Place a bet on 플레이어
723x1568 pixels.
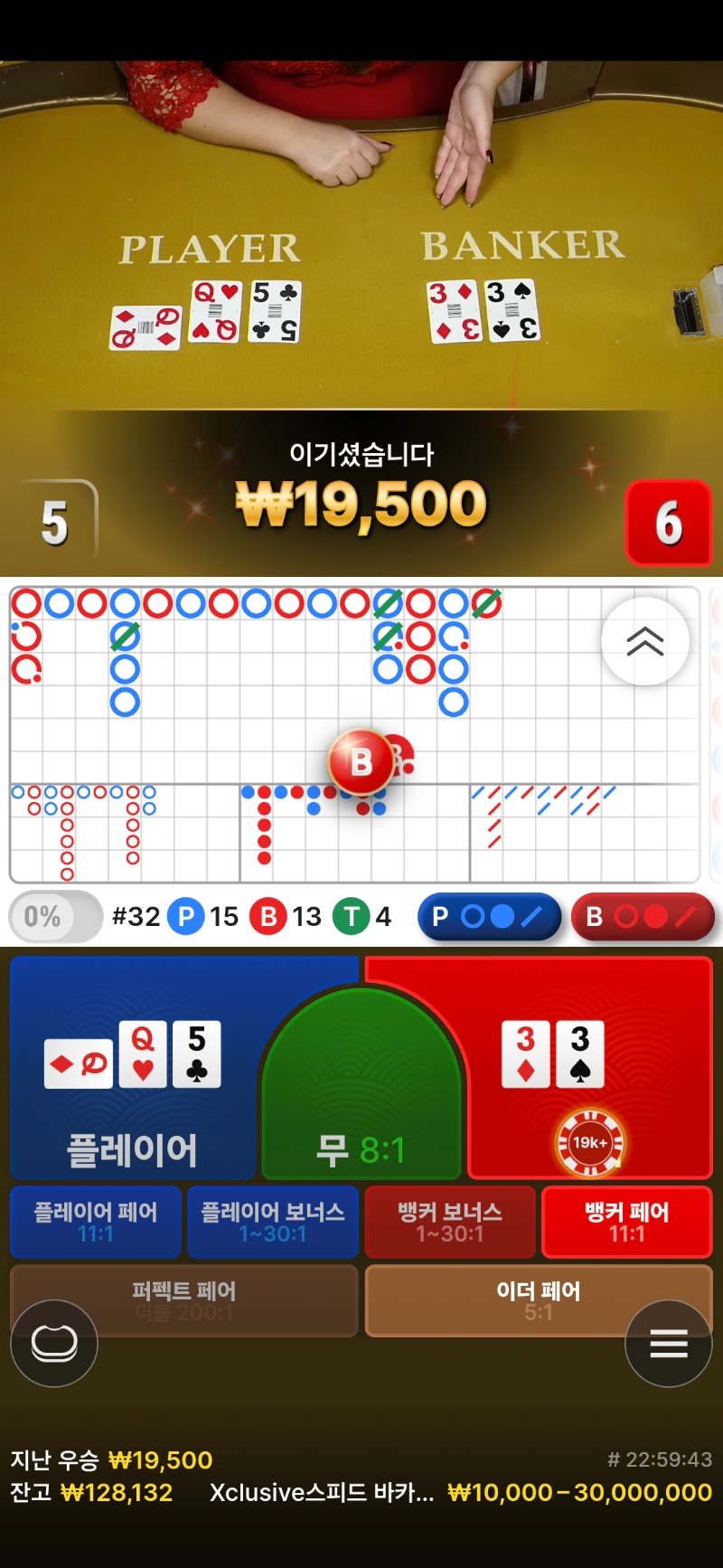pyautogui.click(x=132, y=1121)
